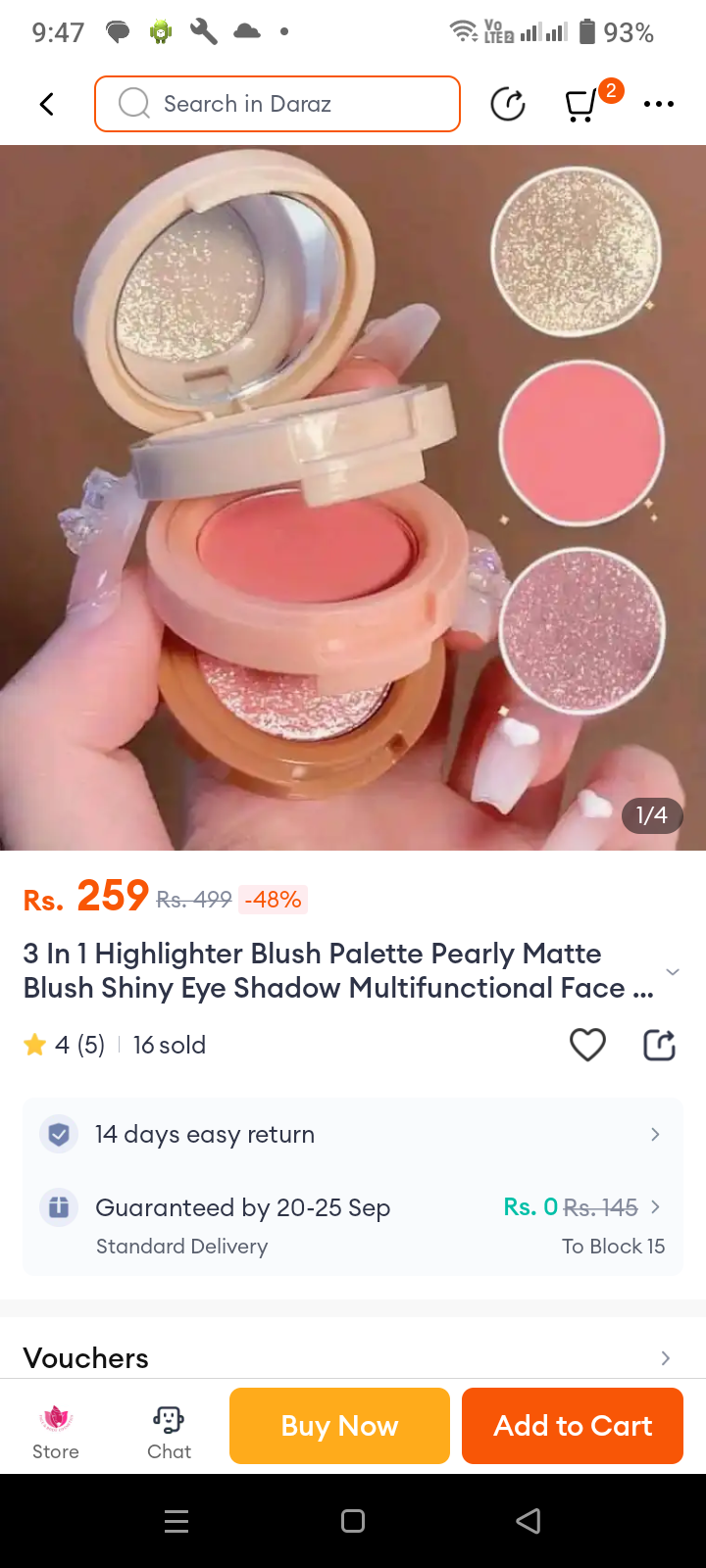Open the product image gallery
Viewport: 706px width, 1568px height.
coord(353,498)
